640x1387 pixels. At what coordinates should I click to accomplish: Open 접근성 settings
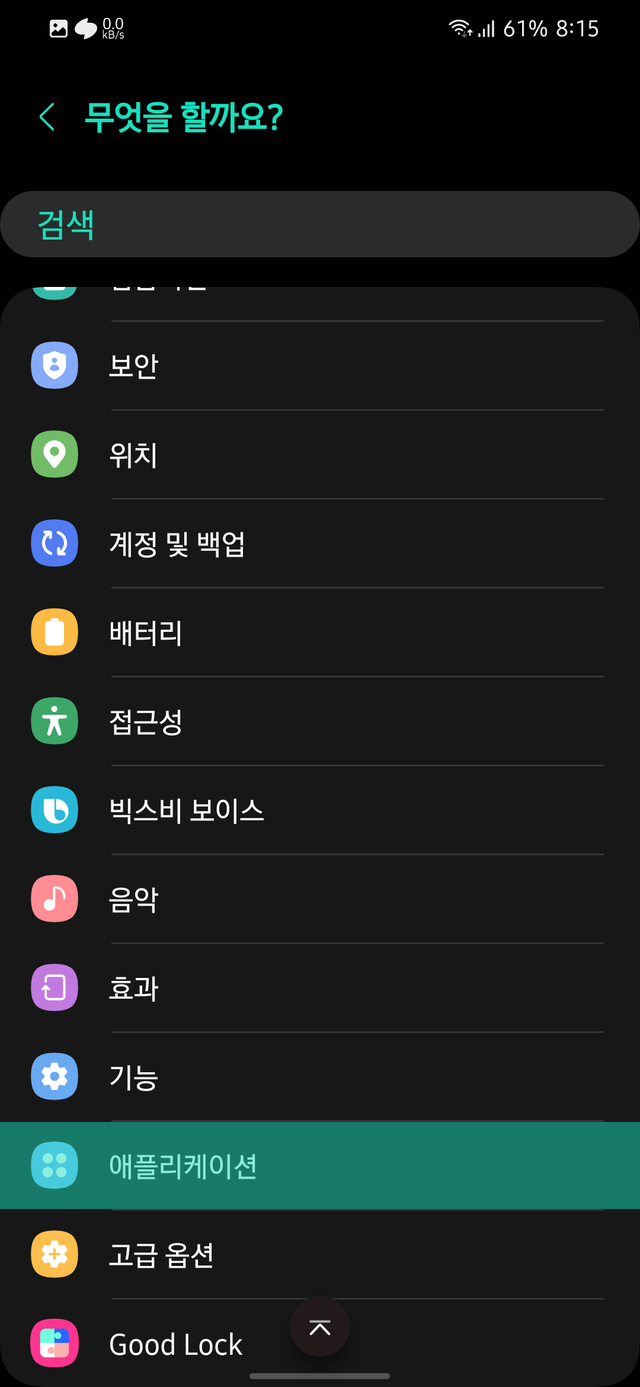(x=320, y=722)
